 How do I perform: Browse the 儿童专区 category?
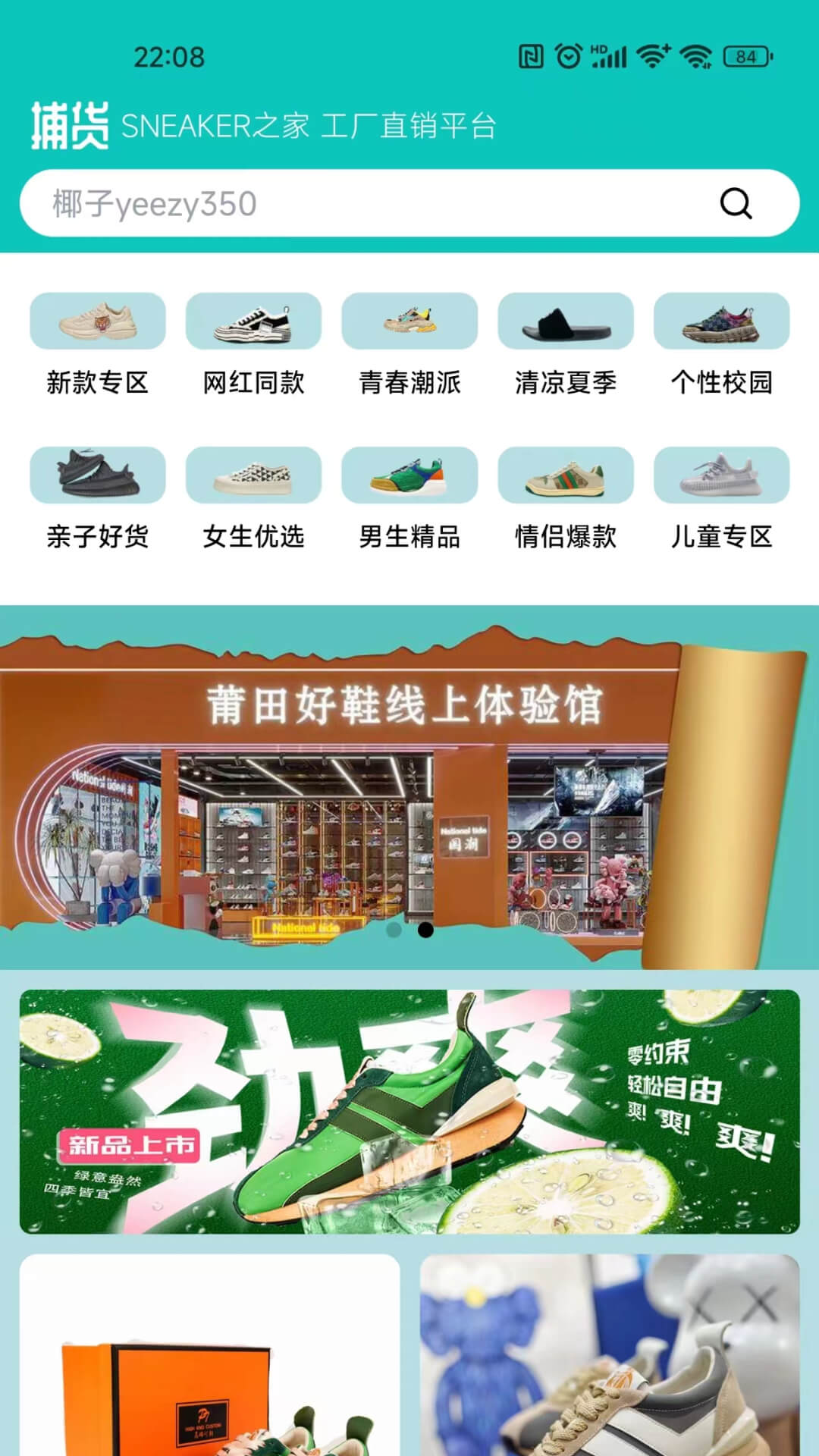pos(721,499)
